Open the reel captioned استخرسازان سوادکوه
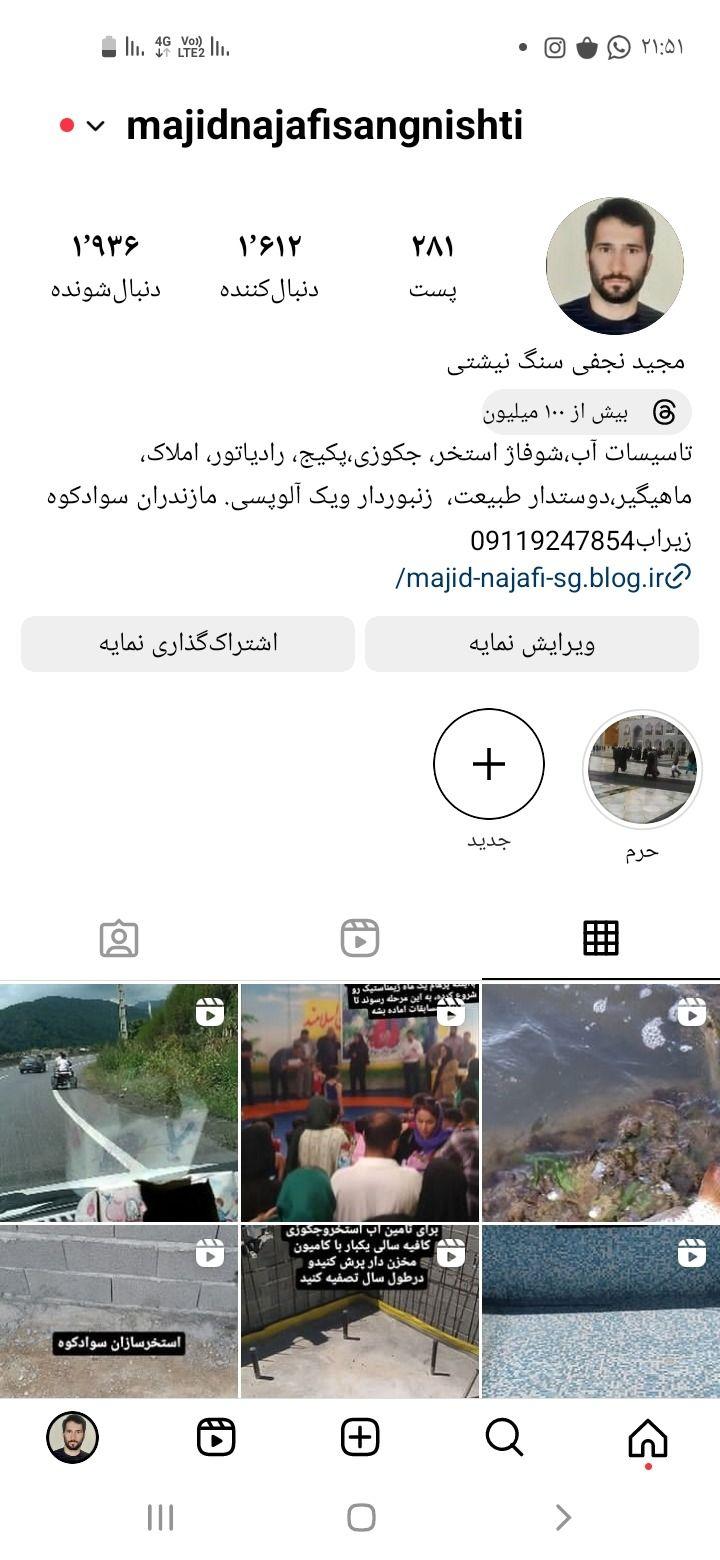Screen dimensions: 720x1560 (x=118, y=1312)
